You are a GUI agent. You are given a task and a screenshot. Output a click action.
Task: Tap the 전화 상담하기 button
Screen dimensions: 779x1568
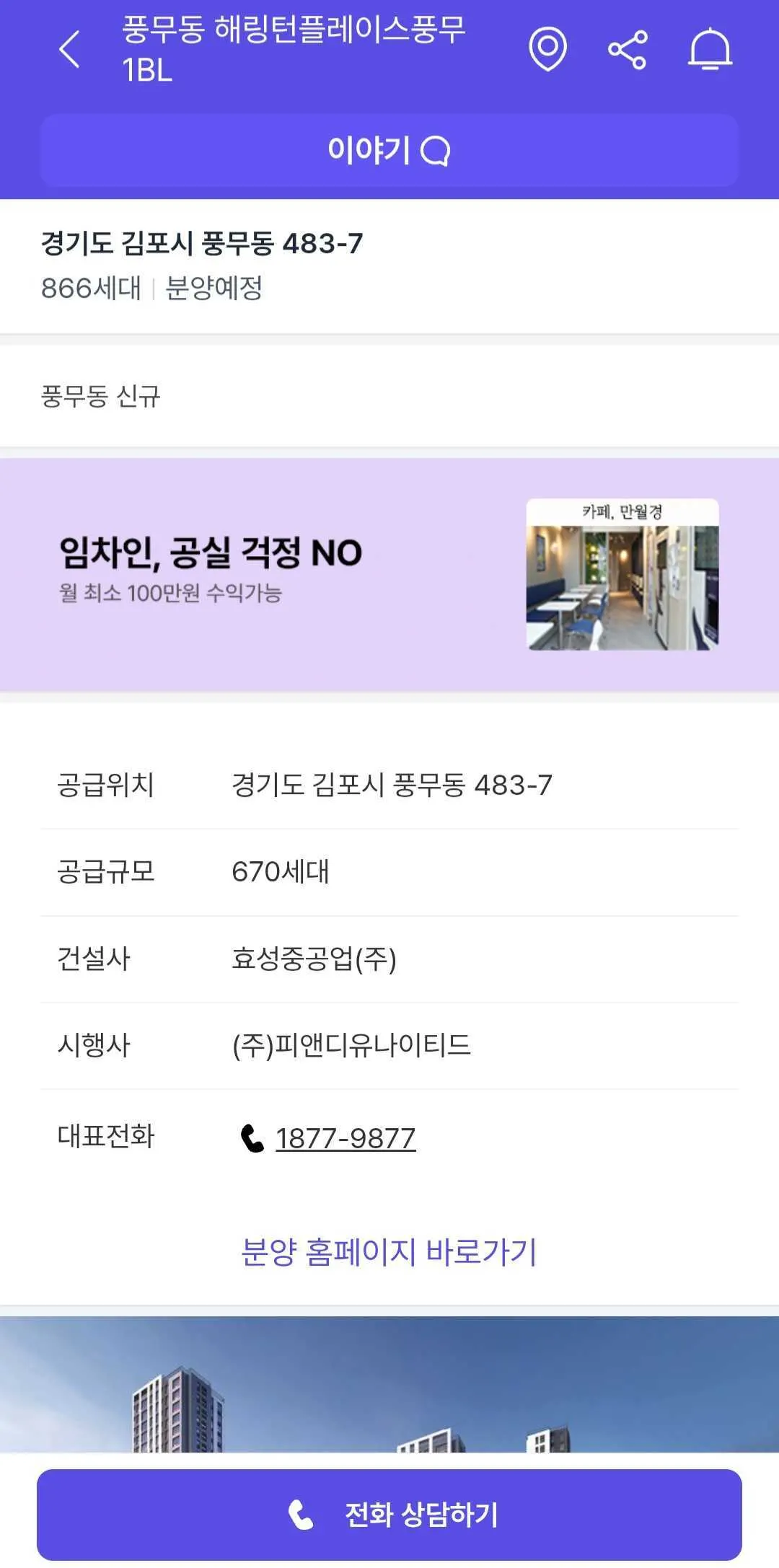click(x=389, y=1515)
